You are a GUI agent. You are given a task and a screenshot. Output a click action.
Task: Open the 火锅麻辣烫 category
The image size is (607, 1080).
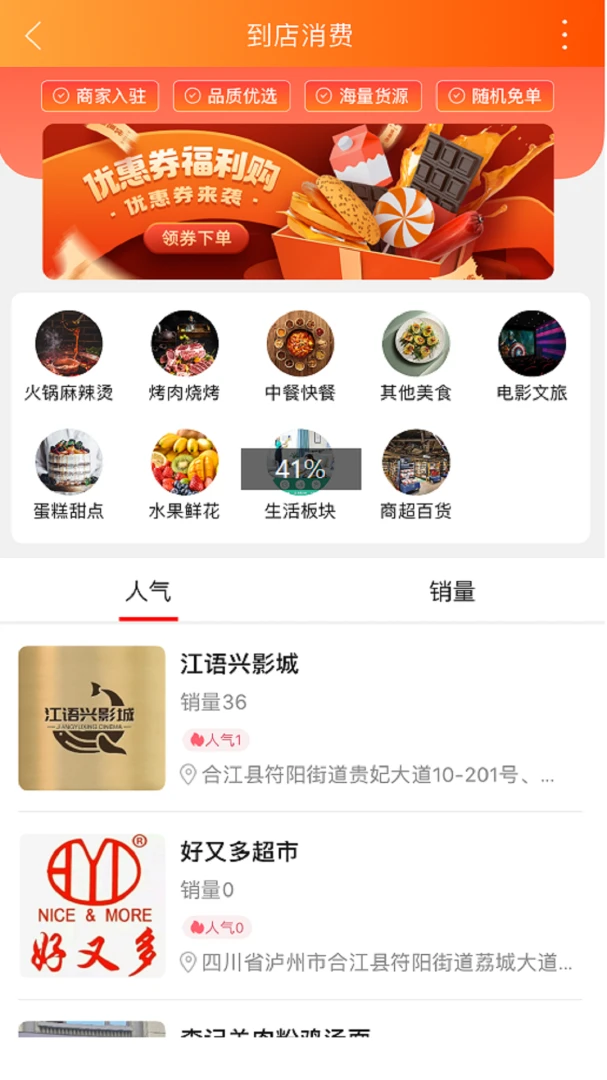(x=69, y=357)
